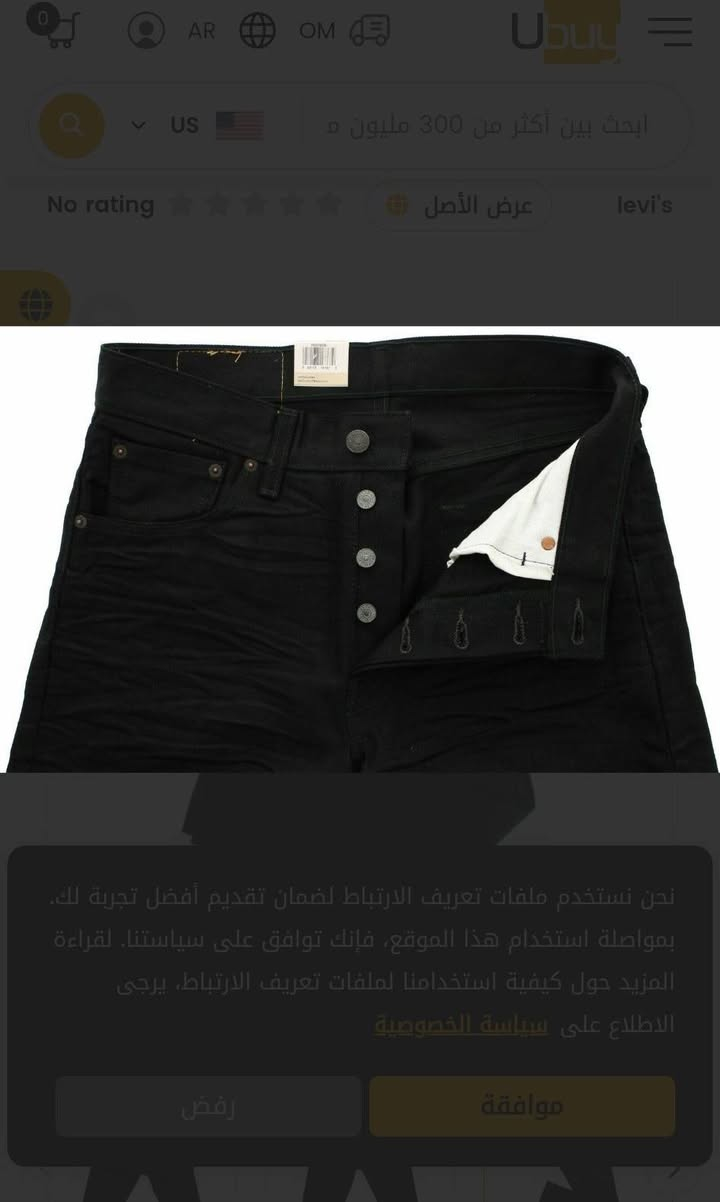Open the US store country dropdown
This screenshot has height=1202, width=720.
138,124
